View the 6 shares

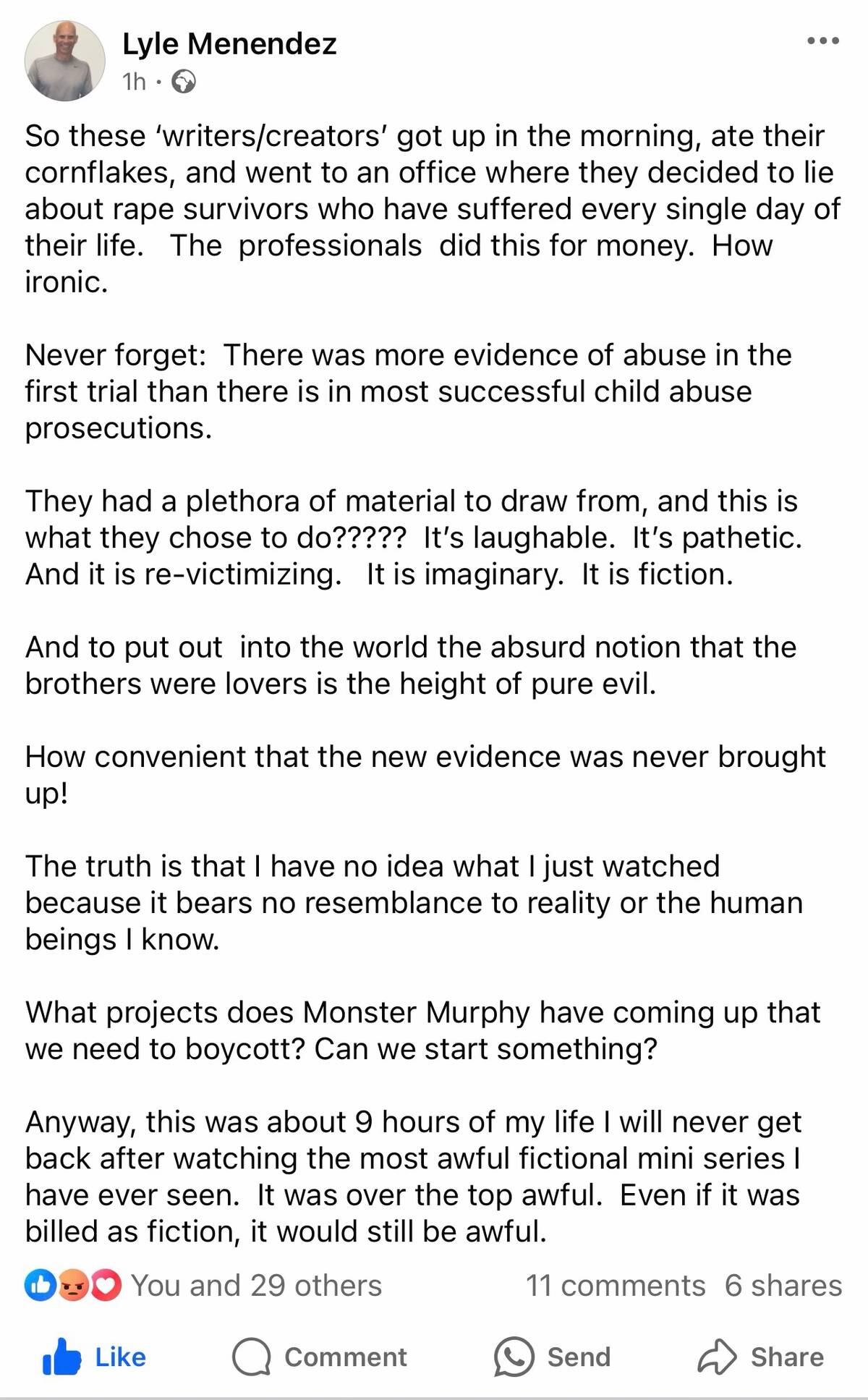point(783,1286)
